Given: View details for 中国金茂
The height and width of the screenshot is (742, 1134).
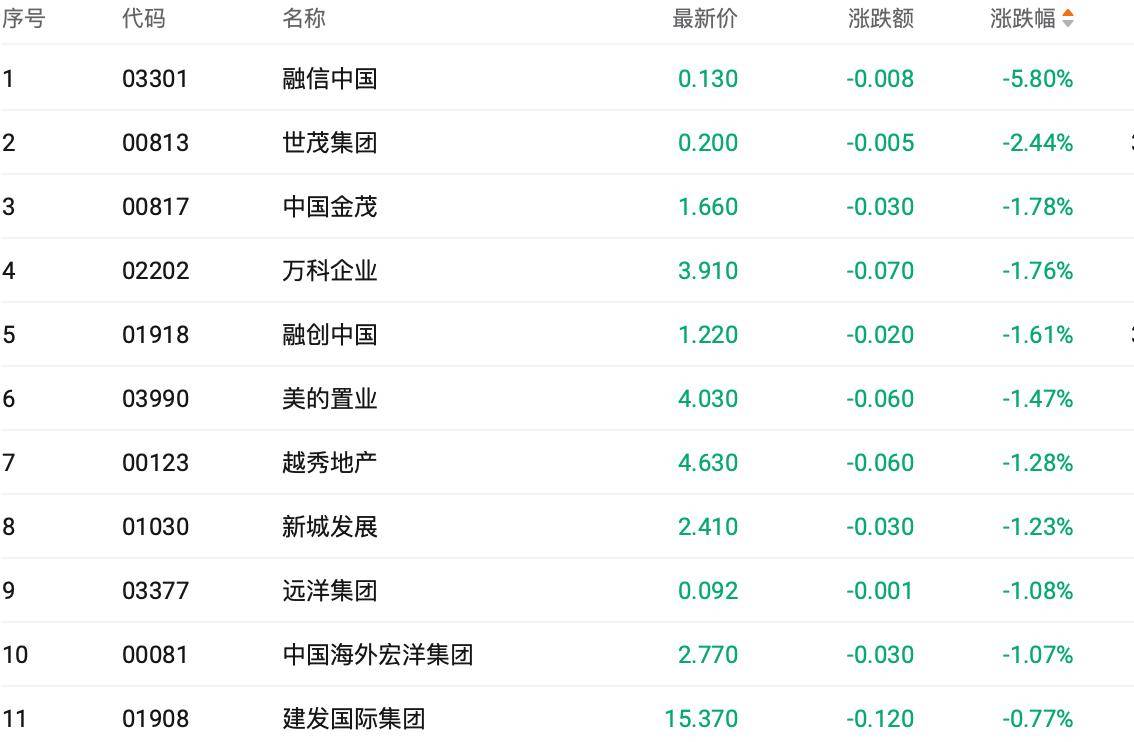Looking at the screenshot, I should click(329, 207).
